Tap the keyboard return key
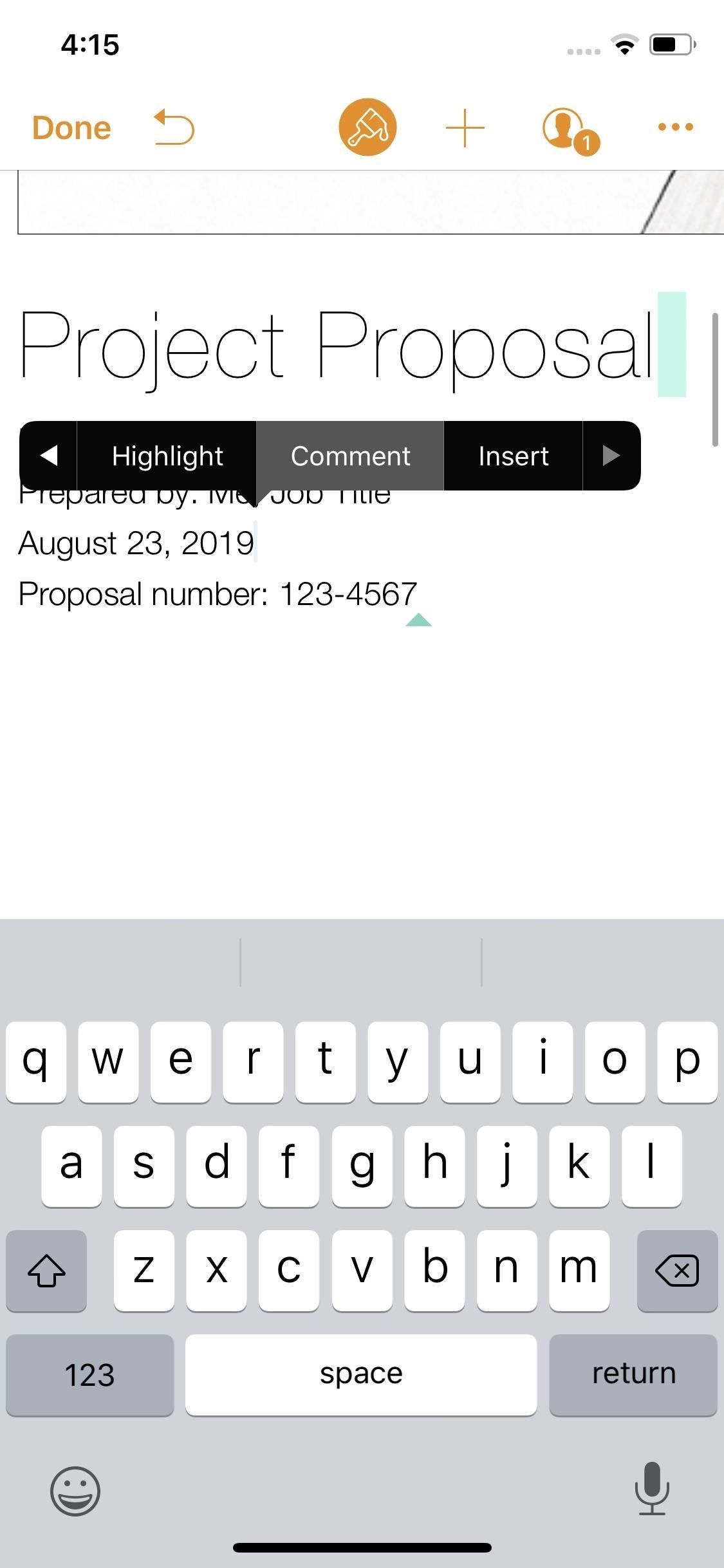The image size is (724, 1568). coord(633,1374)
